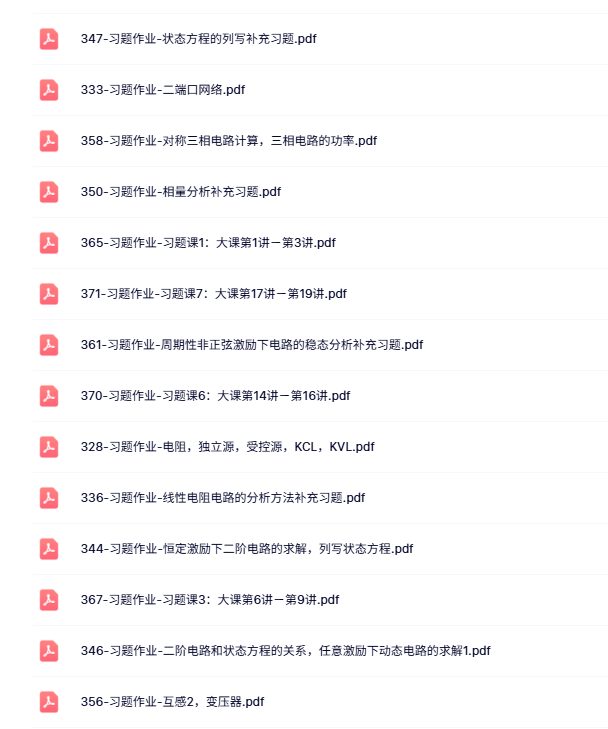The height and width of the screenshot is (729, 608).
Task: Open the 361 周期性非正弦激励 PDF
Action: pyautogui.click(x=252, y=345)
